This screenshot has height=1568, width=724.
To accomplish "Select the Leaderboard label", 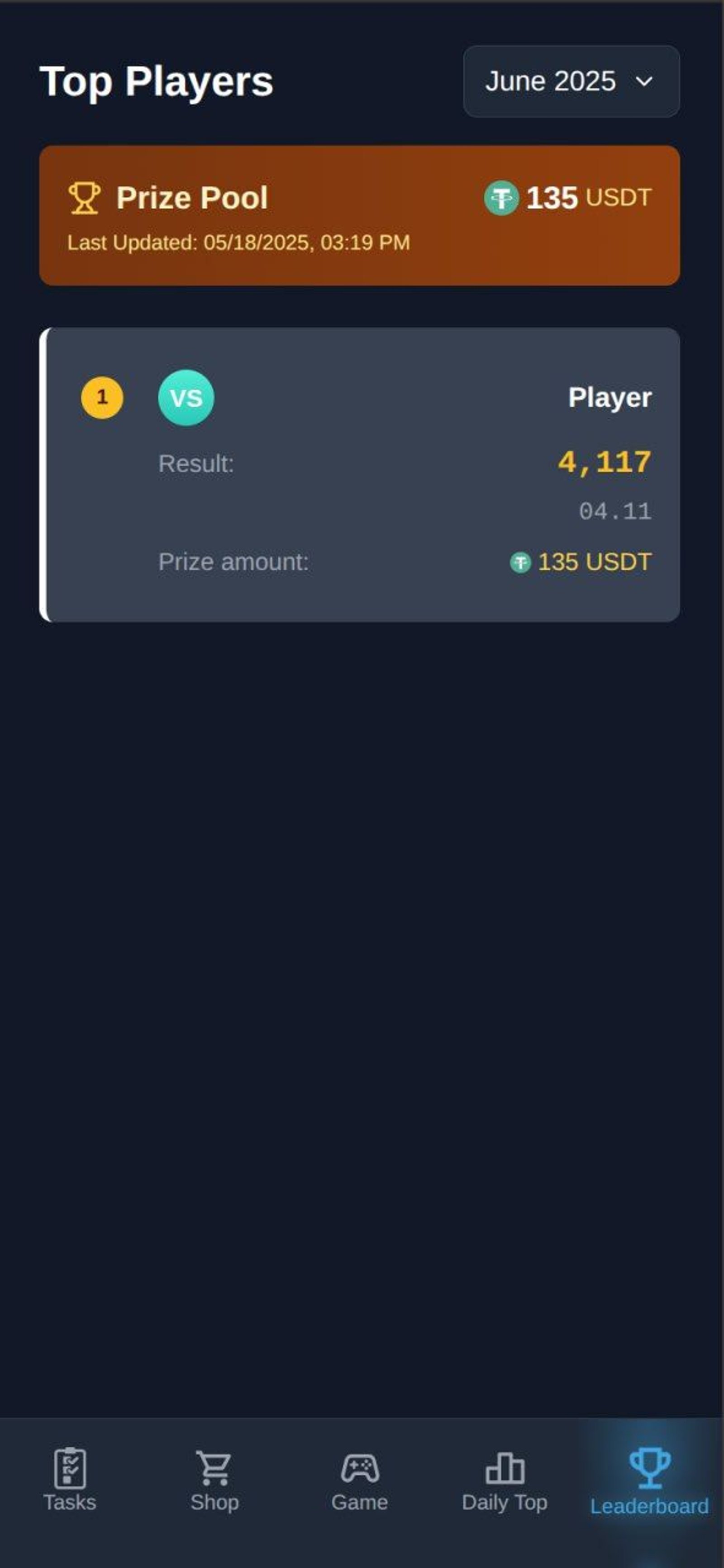I will point(649,1506).
